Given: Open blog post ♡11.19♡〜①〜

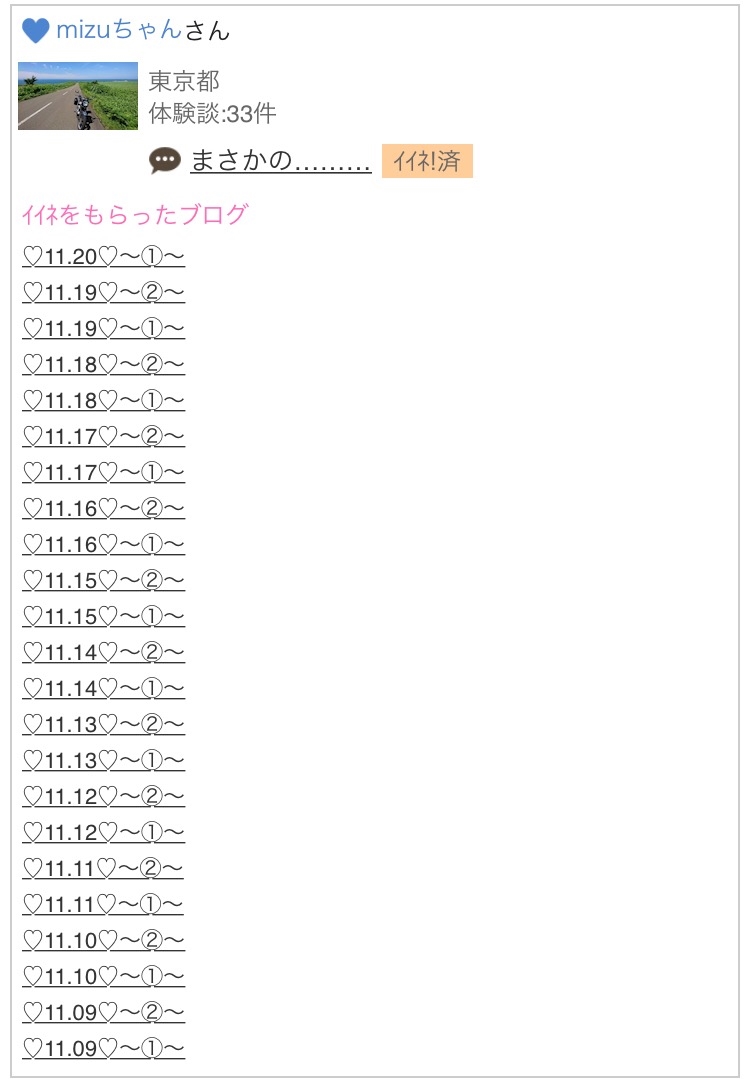Looking at the screenshot, I should pyautogui.click(x=103, y=328).
